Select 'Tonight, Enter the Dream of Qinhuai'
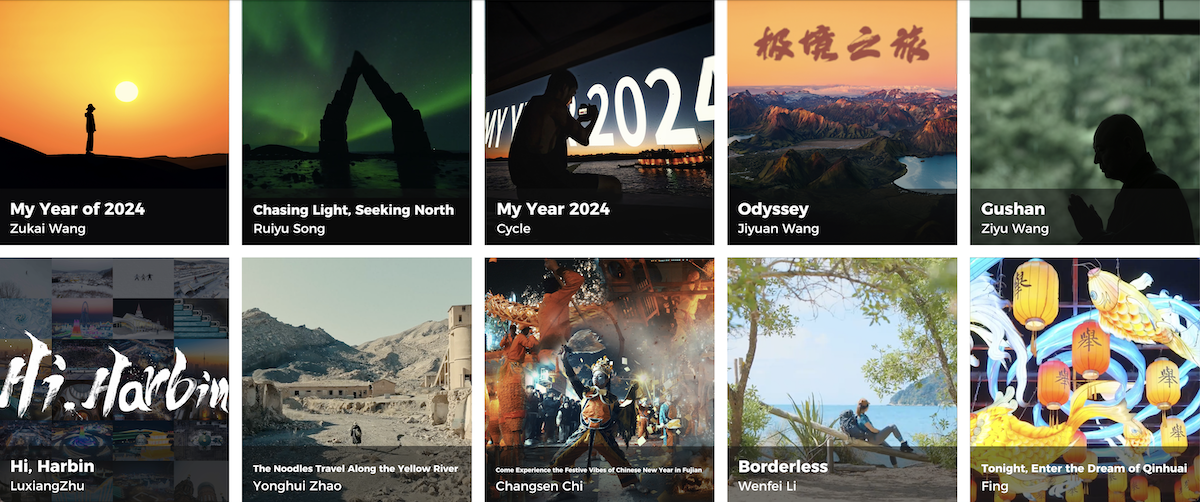This screenshot has height=502, width=1200. tap(1084, 380)
